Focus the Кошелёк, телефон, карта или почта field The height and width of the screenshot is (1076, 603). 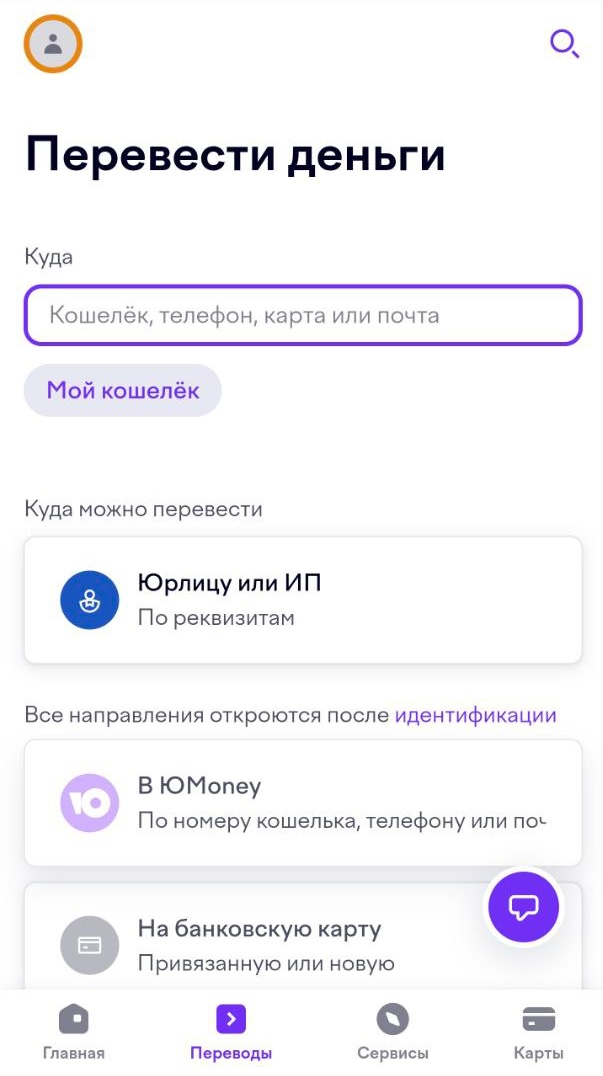coord(302,316)
